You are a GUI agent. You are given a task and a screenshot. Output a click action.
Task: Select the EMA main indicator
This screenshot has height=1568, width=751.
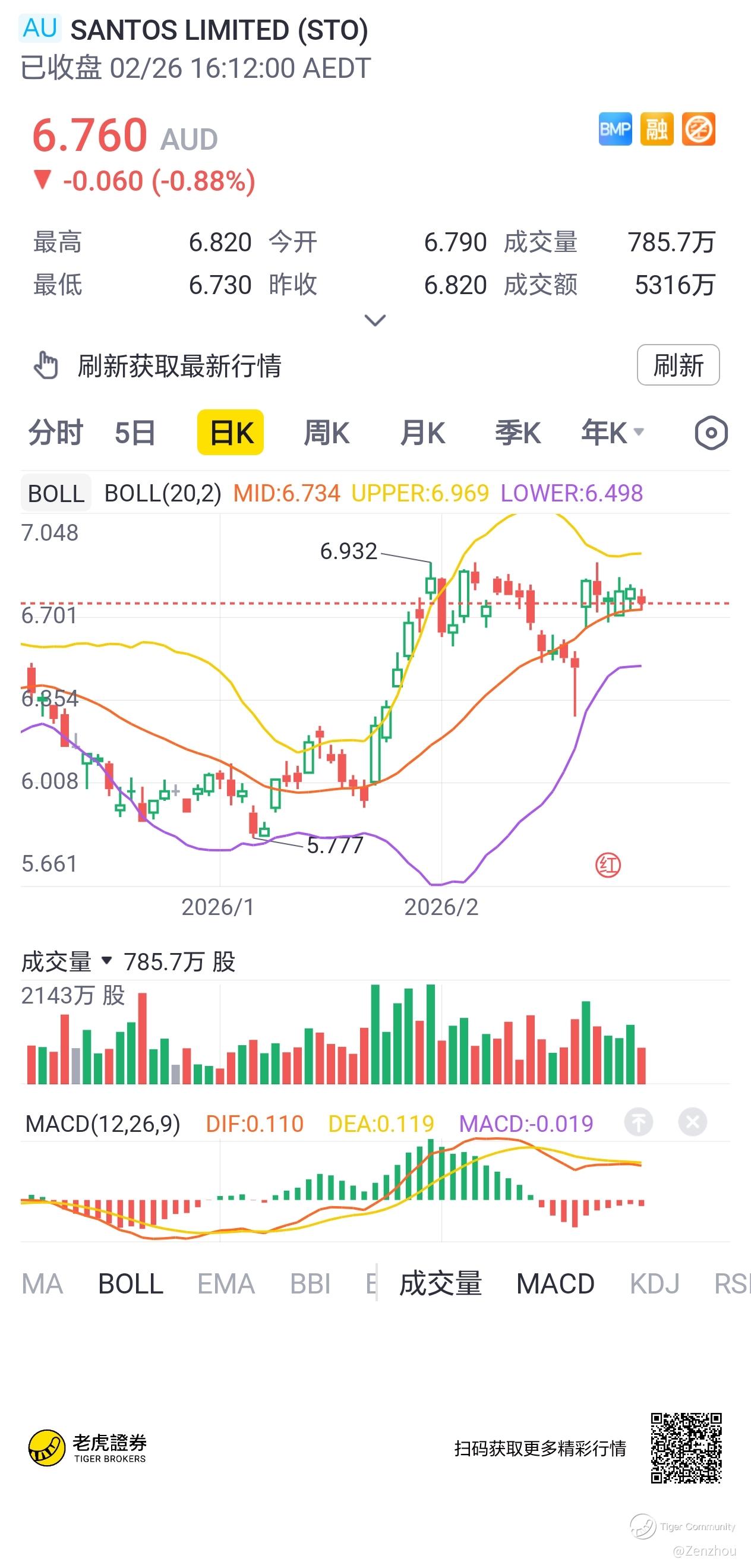(x=226, y=1283)
